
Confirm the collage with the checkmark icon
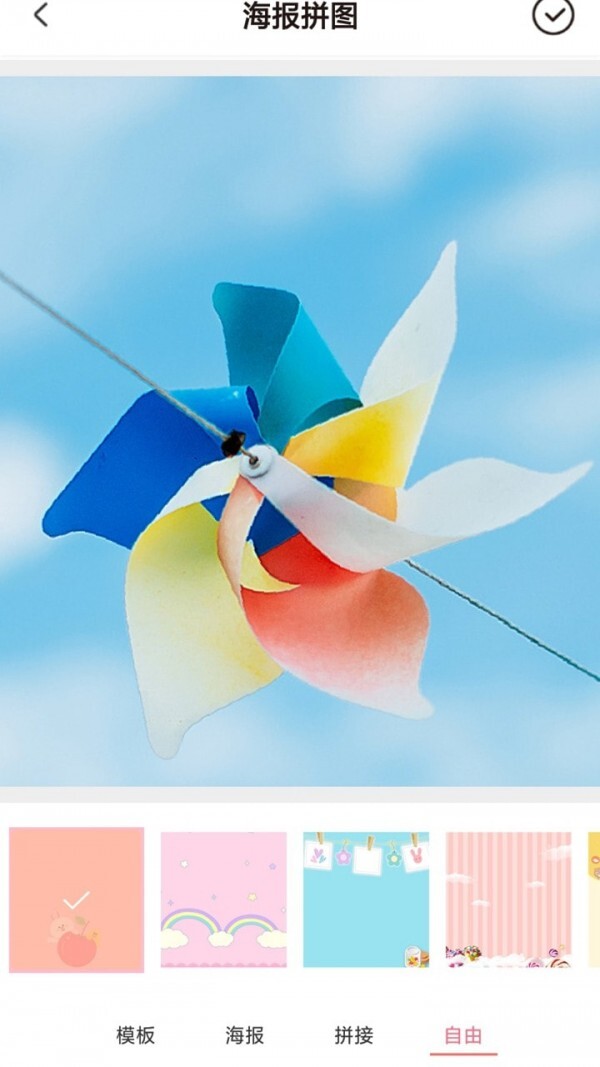click(x=553, y=16)
